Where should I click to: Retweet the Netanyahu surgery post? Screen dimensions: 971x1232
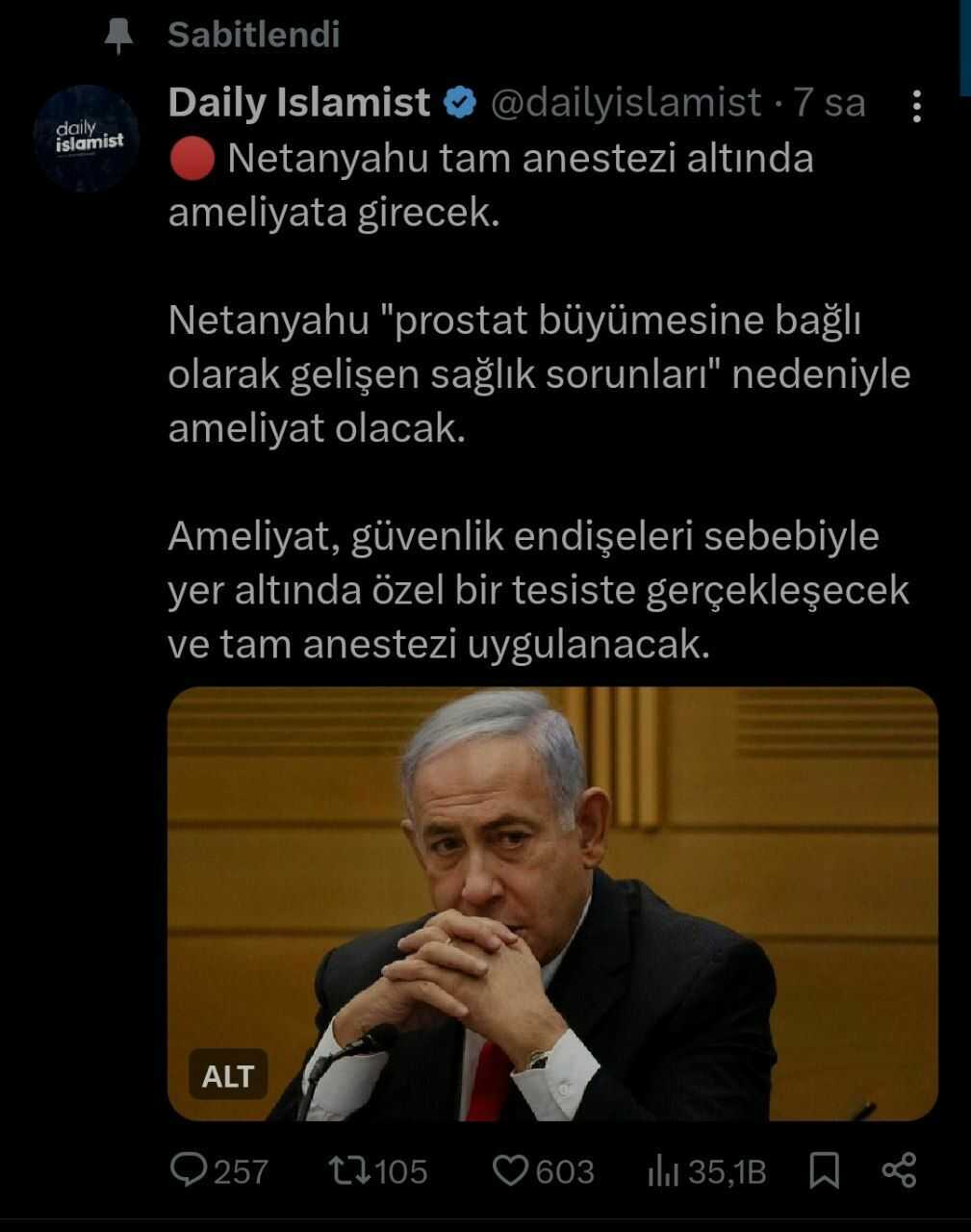pos(345,1170)
